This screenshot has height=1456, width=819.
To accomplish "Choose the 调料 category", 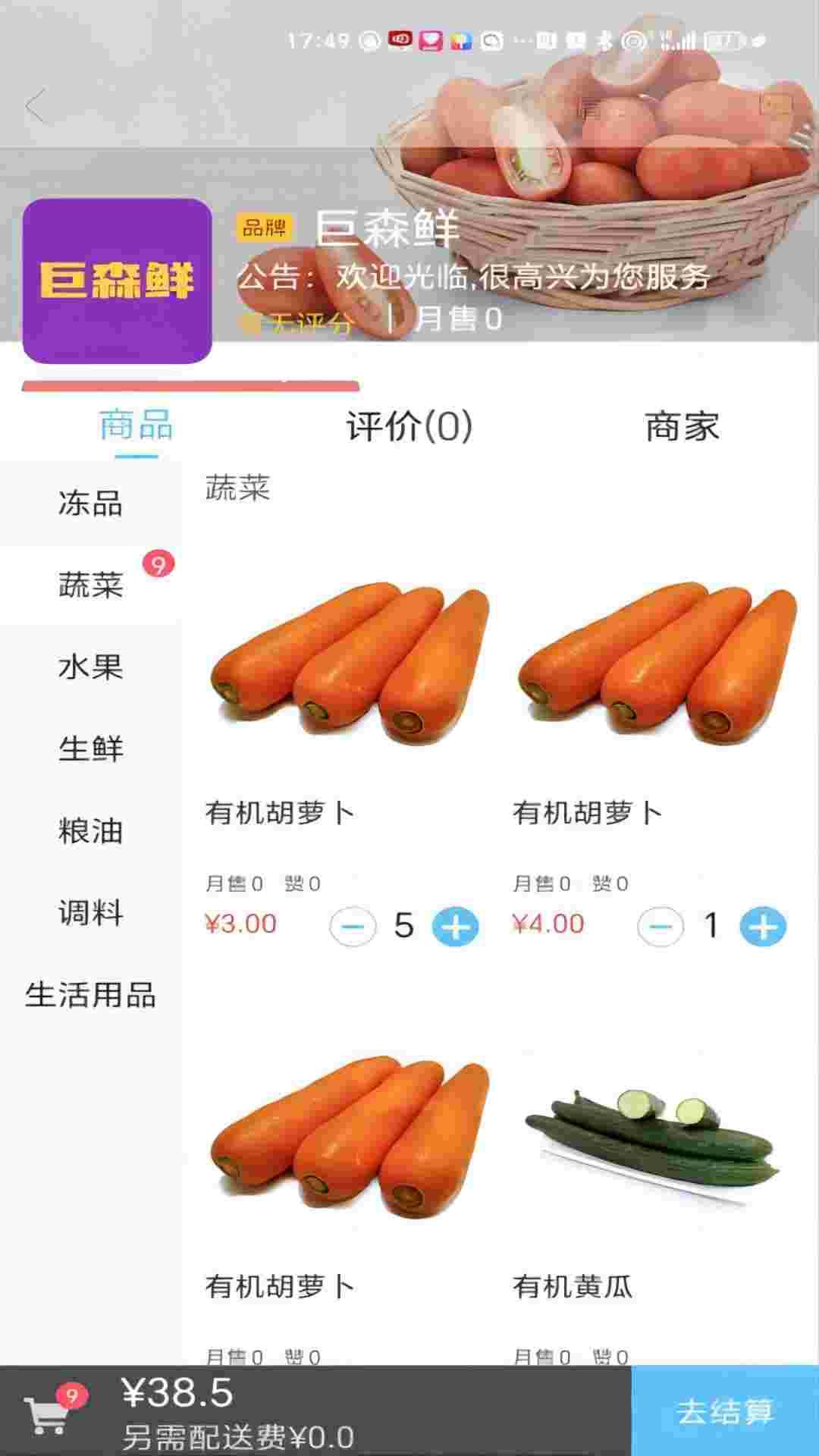I will [90, 912].
